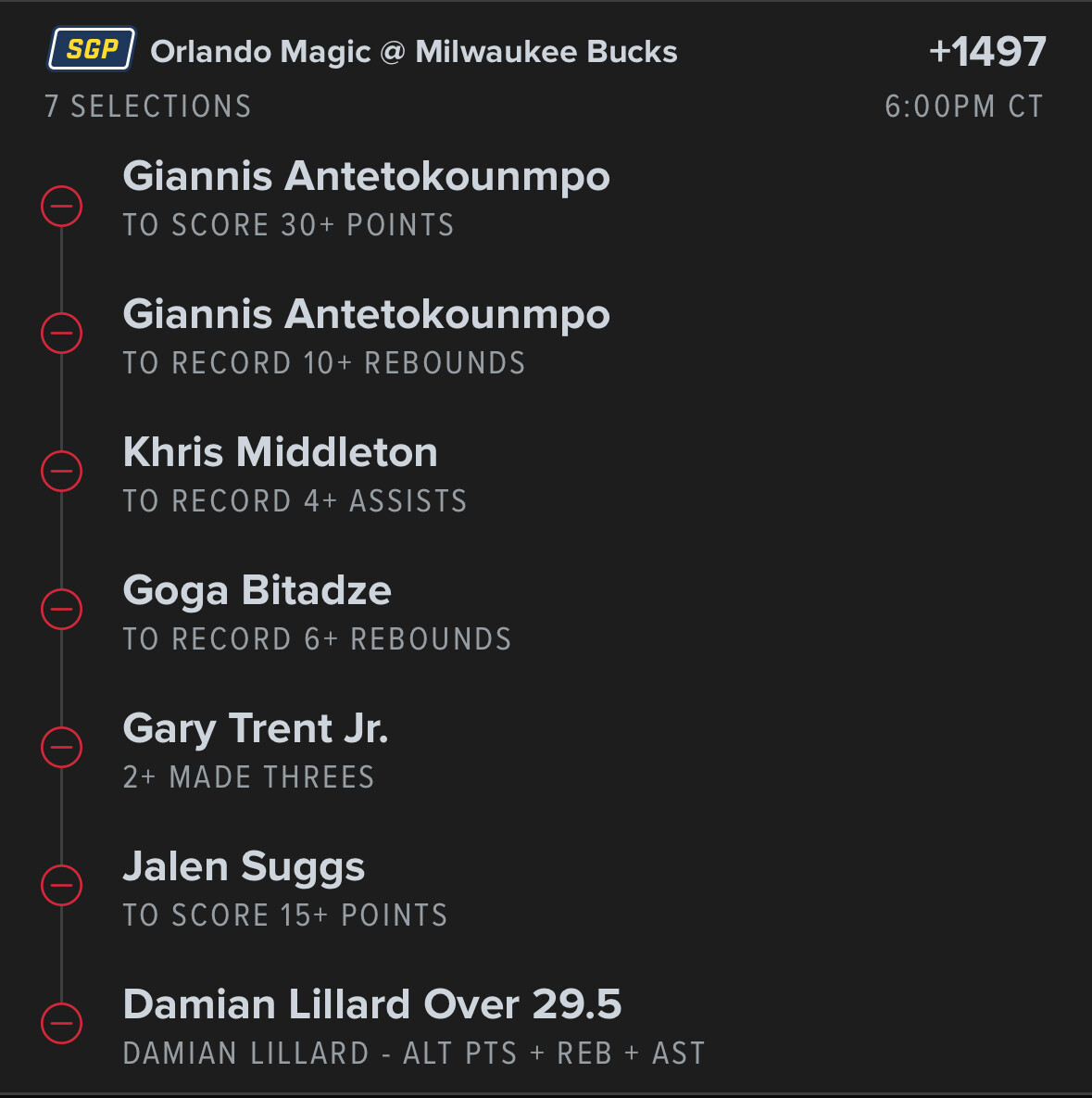Remove Giannis Antetokounmpo 10+ rebounds selection
This screenshot has height=1098, width=1092.
[62, 334]
